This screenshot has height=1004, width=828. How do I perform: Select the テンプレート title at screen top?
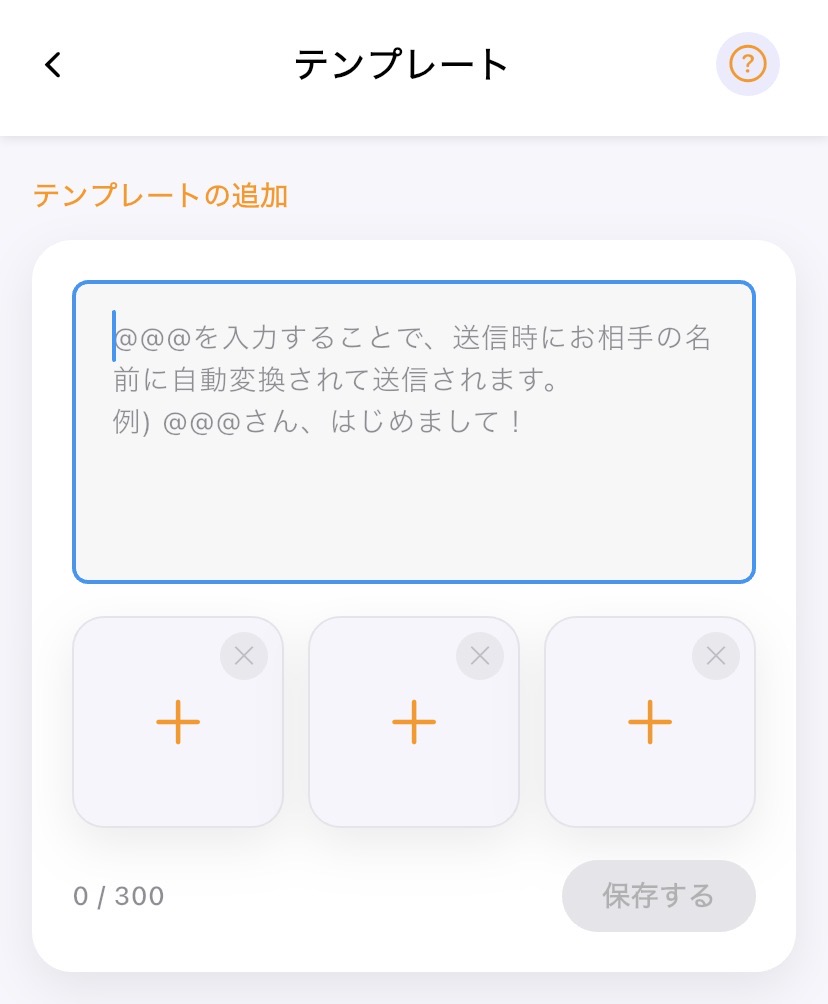(x=400, y=64)
